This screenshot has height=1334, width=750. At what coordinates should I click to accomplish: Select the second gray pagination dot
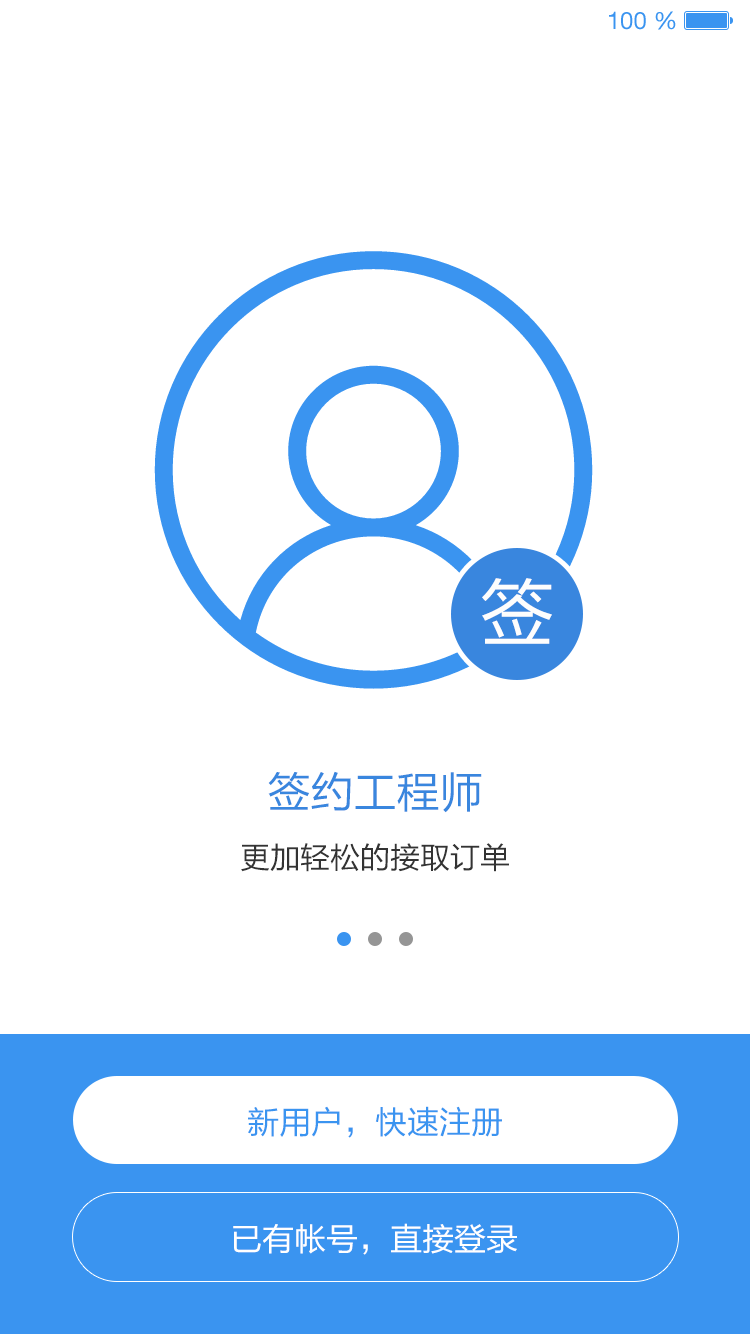[375, 938]
